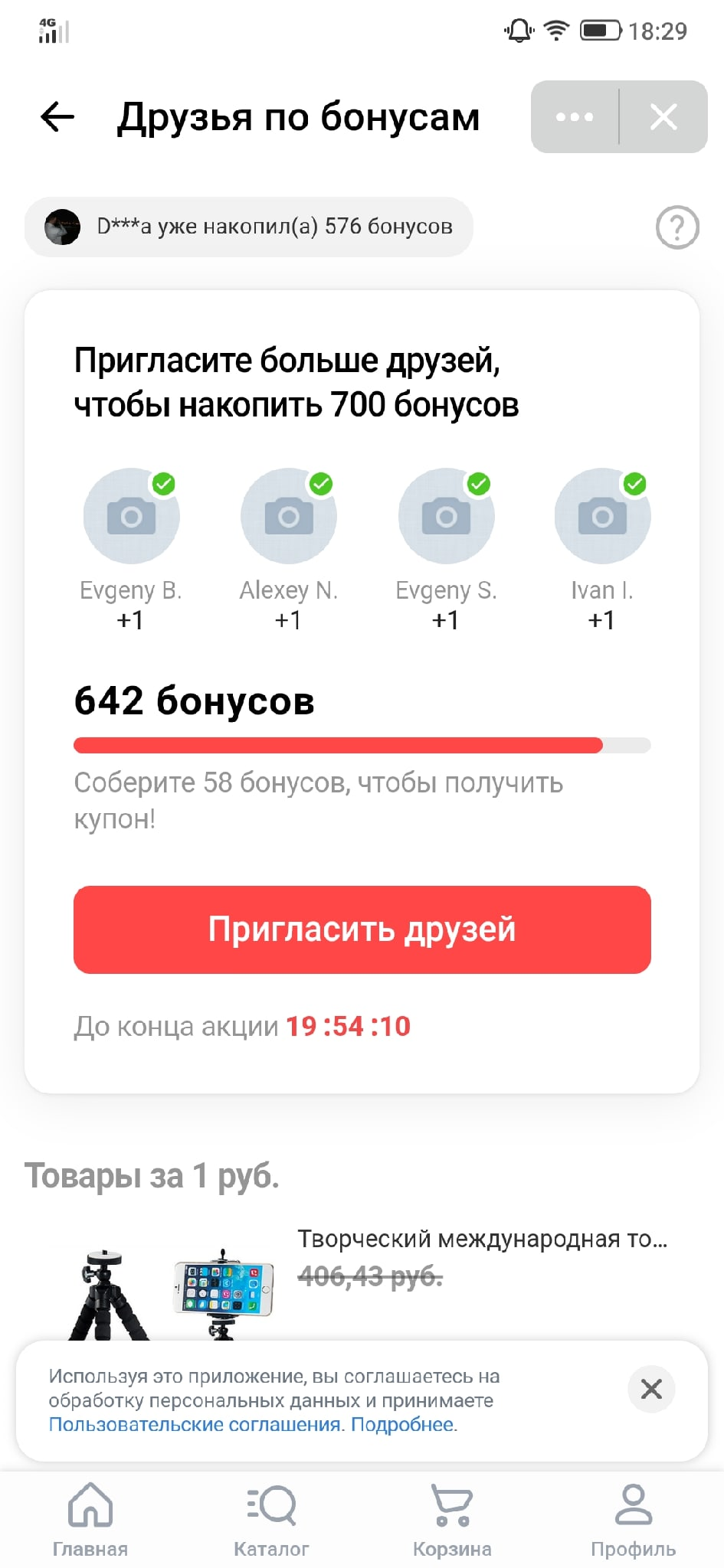The width and height of the screenshot is (724, 1568).
Task: Dismiss the data consent banner
Action: click(x=651, y=1388)
